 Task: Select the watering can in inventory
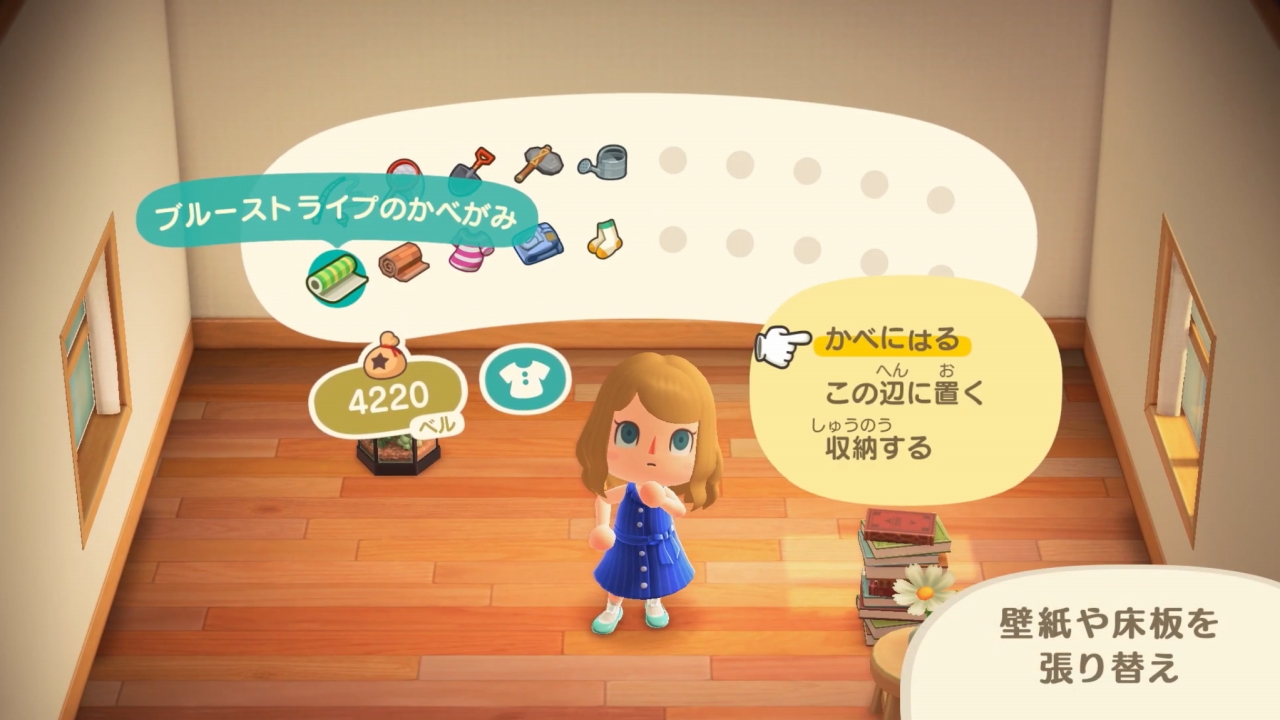coord(604,160)
